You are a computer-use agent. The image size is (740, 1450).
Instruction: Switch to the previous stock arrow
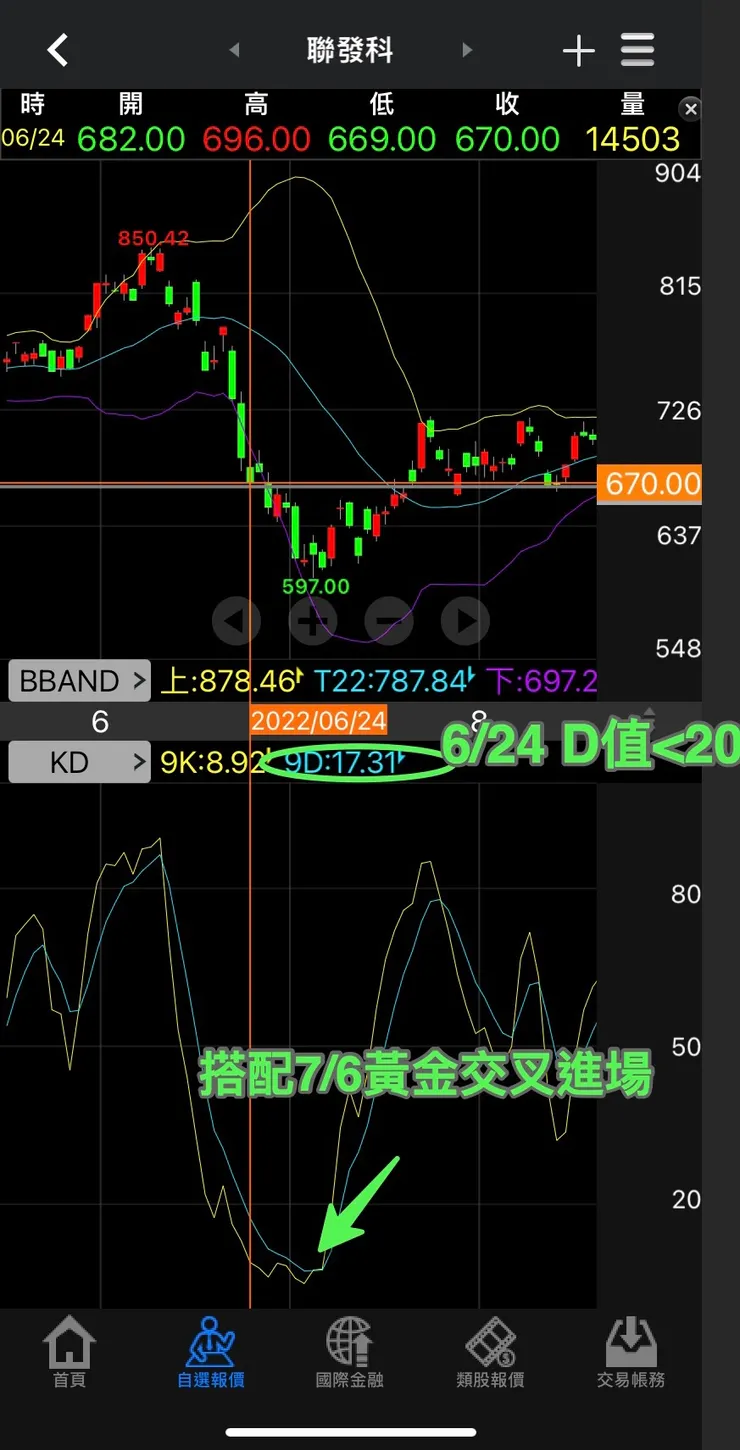235,50
